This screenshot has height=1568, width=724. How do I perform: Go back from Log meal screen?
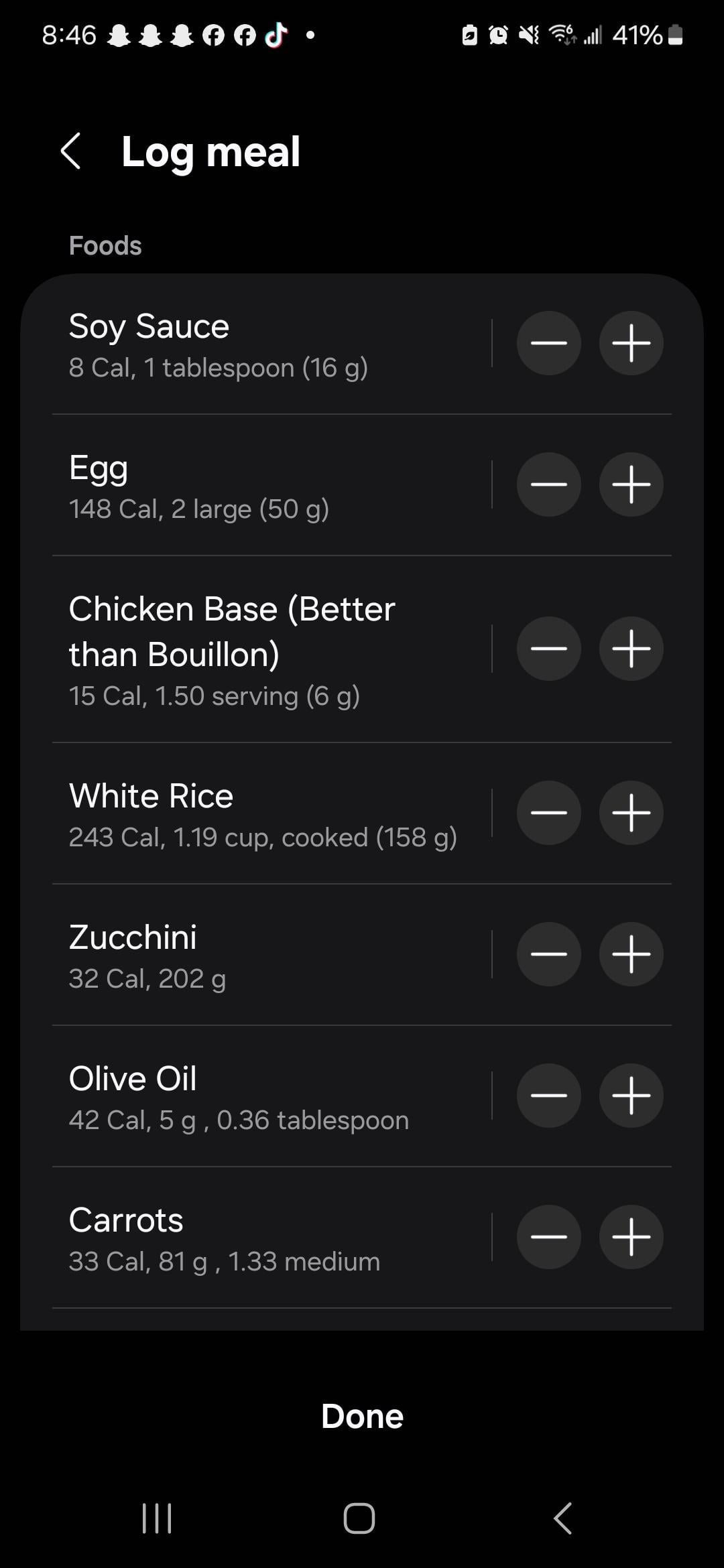71,151
